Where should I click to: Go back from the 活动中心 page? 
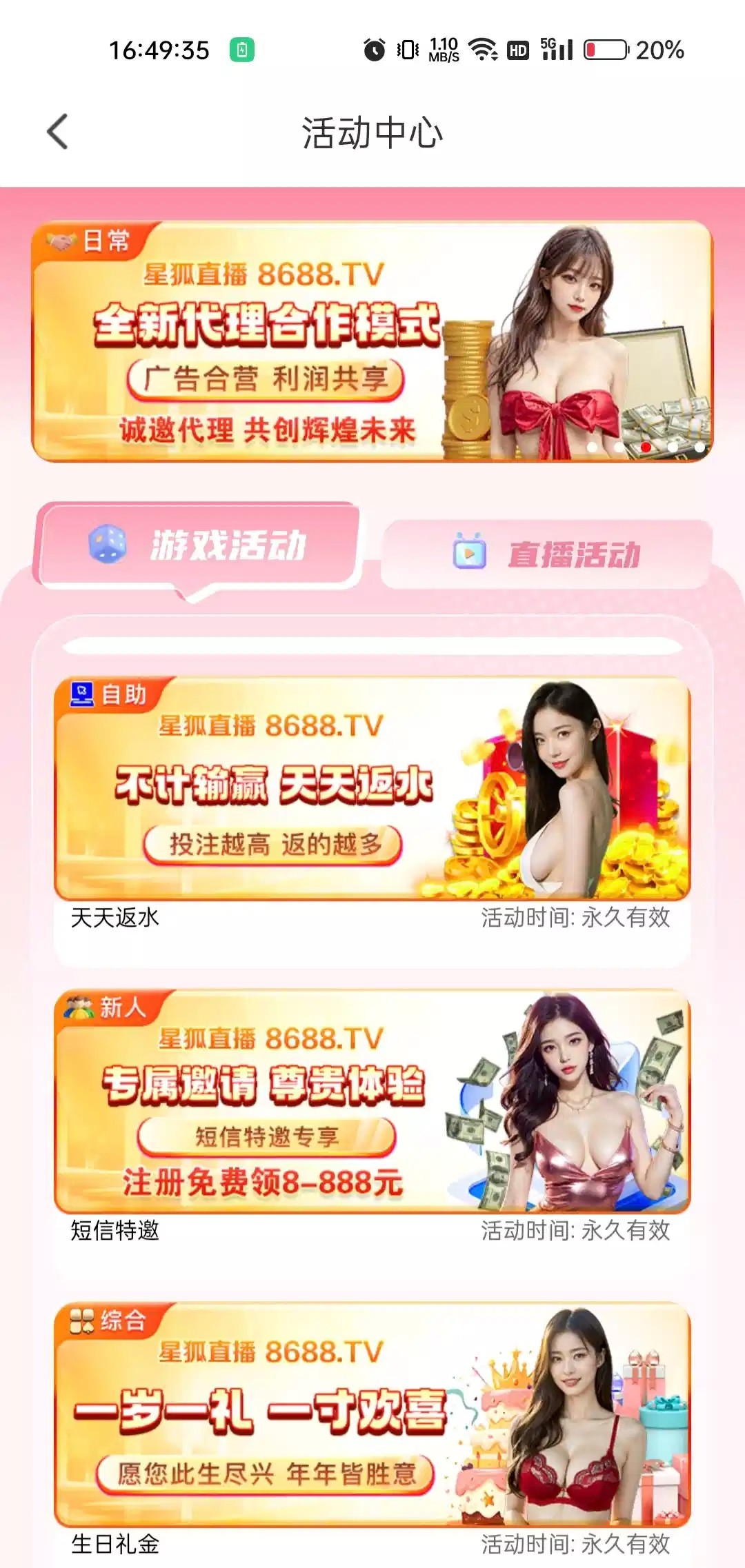[x=58, y=132]
